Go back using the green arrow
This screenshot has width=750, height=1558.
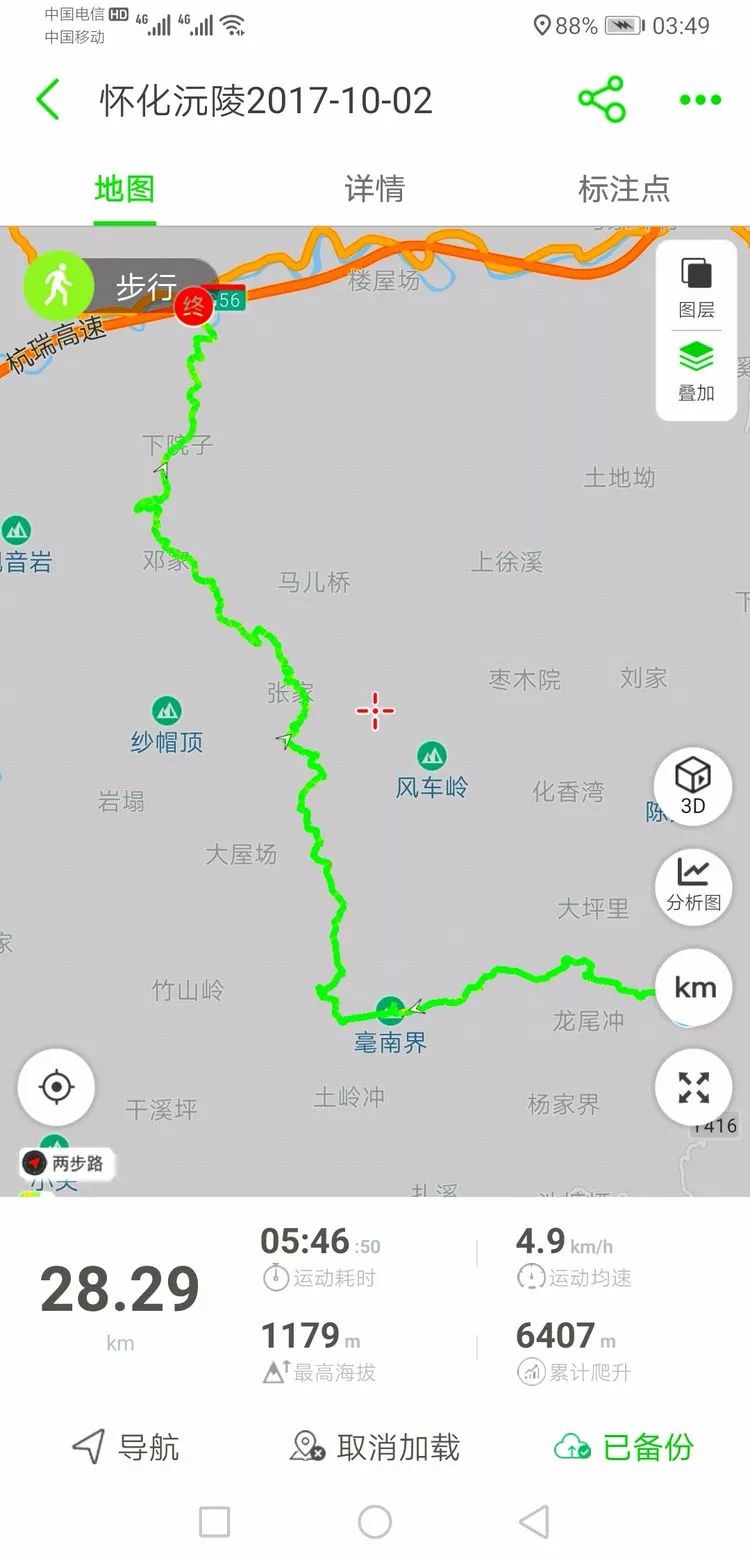coord(48,101)
